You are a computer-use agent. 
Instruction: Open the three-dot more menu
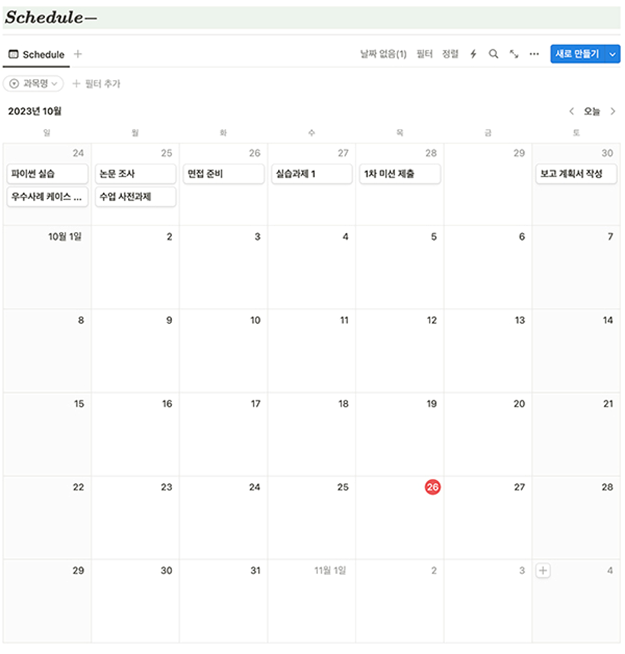pos(534,54)
